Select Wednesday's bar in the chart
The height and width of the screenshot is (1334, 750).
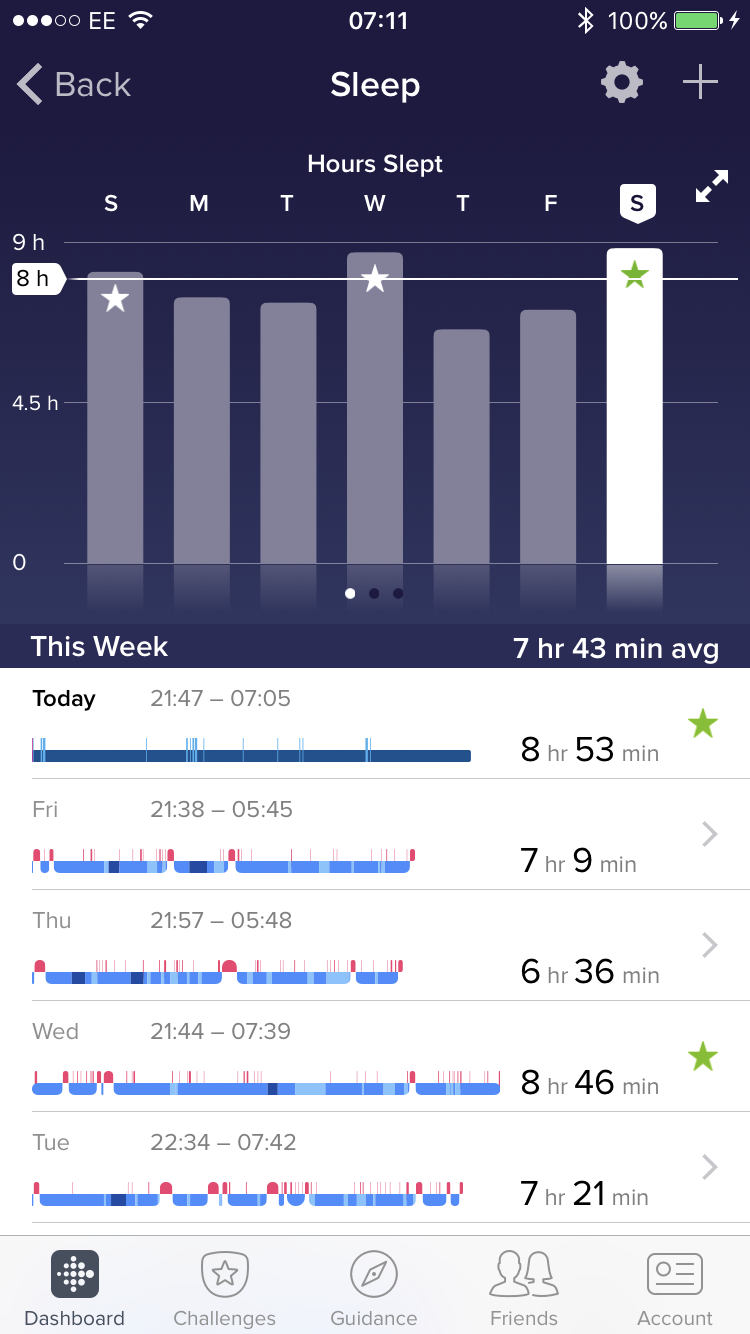[375, 410]
